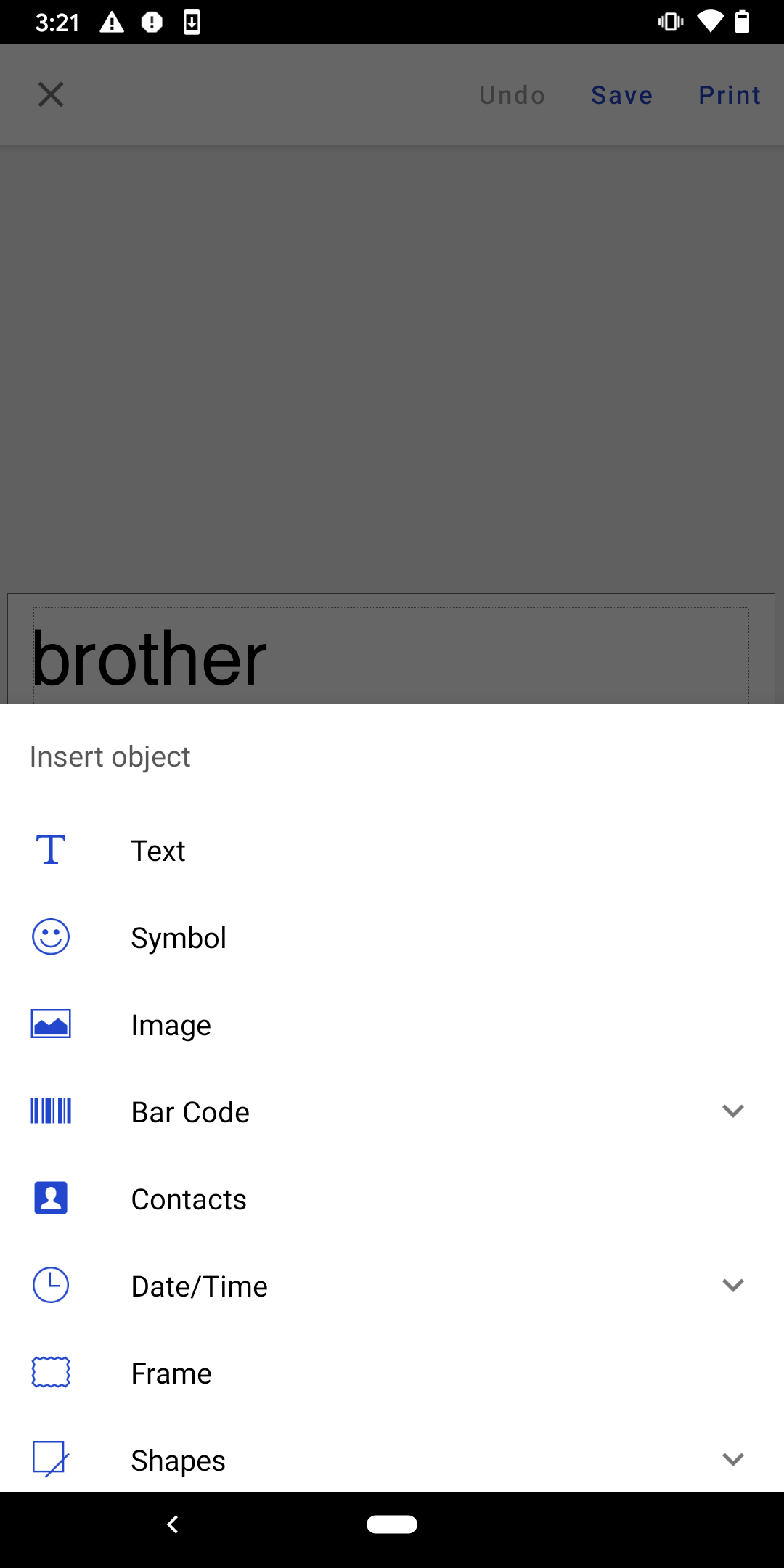Insert a Symbol object
Image resolution: width=784 pixels, height=1568 pixels.
(x=179, y=937)
